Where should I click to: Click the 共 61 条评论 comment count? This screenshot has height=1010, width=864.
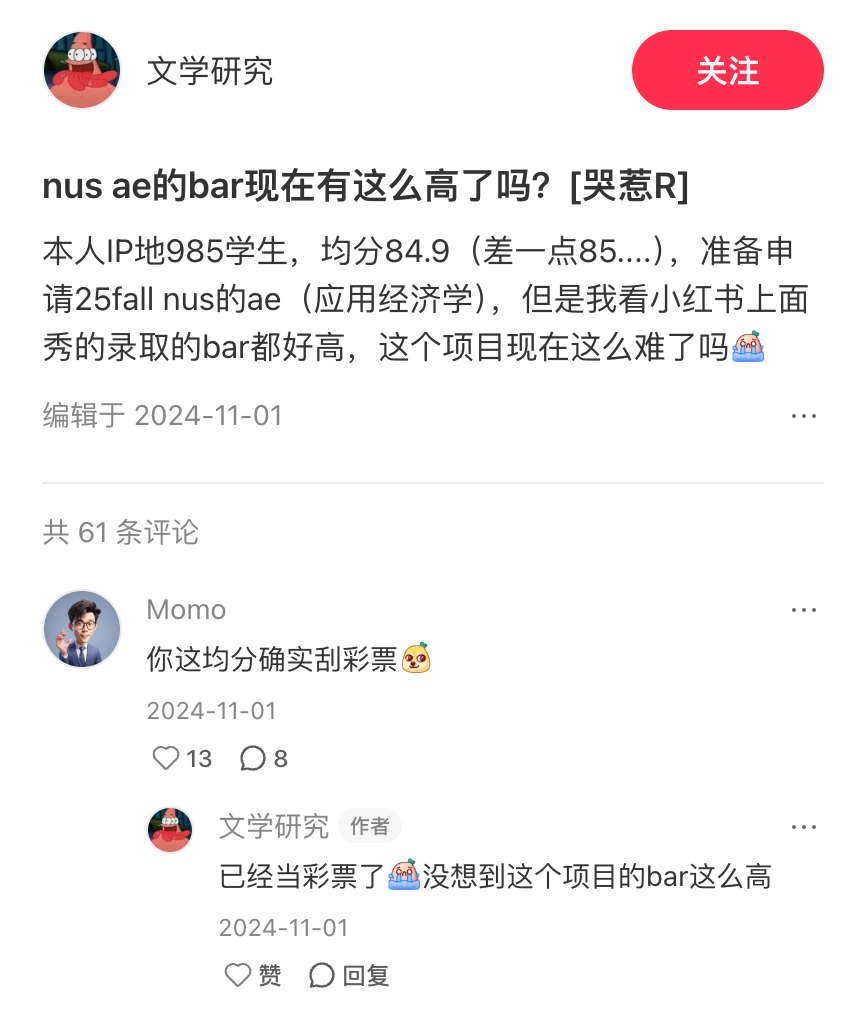point(120,534)
